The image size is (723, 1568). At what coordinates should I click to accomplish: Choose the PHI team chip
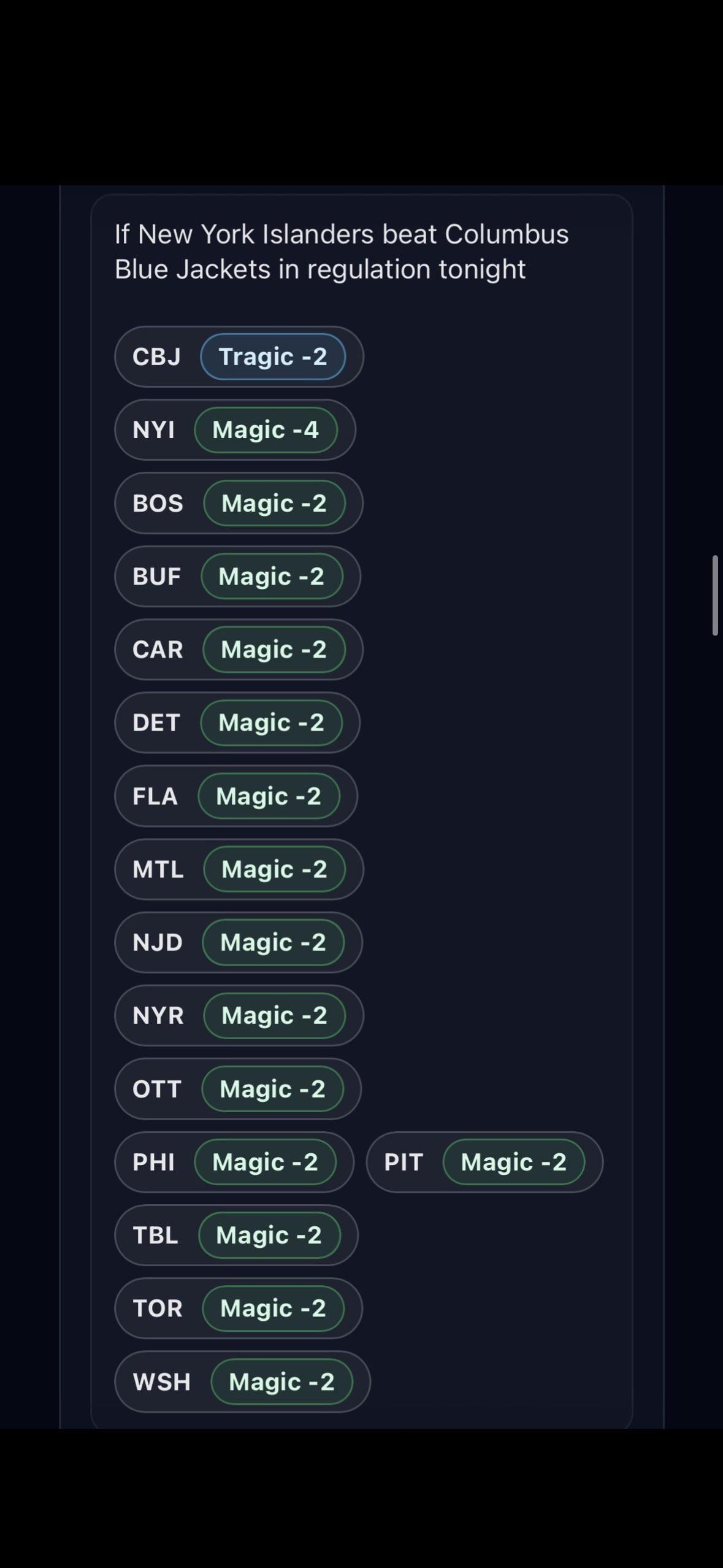(x=234, y=1162)
